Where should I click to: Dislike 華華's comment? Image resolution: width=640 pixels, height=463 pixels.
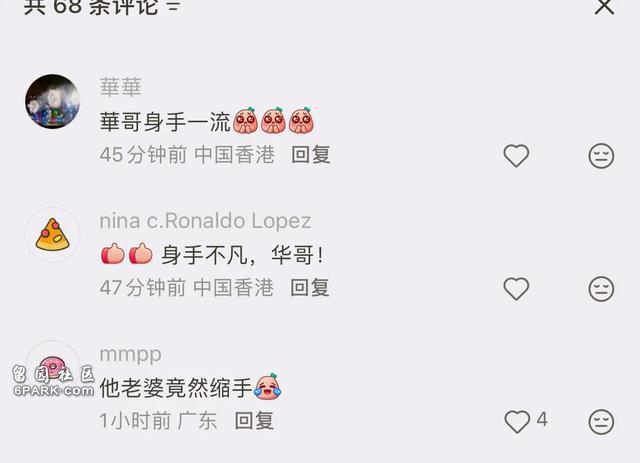coord(601,156)
